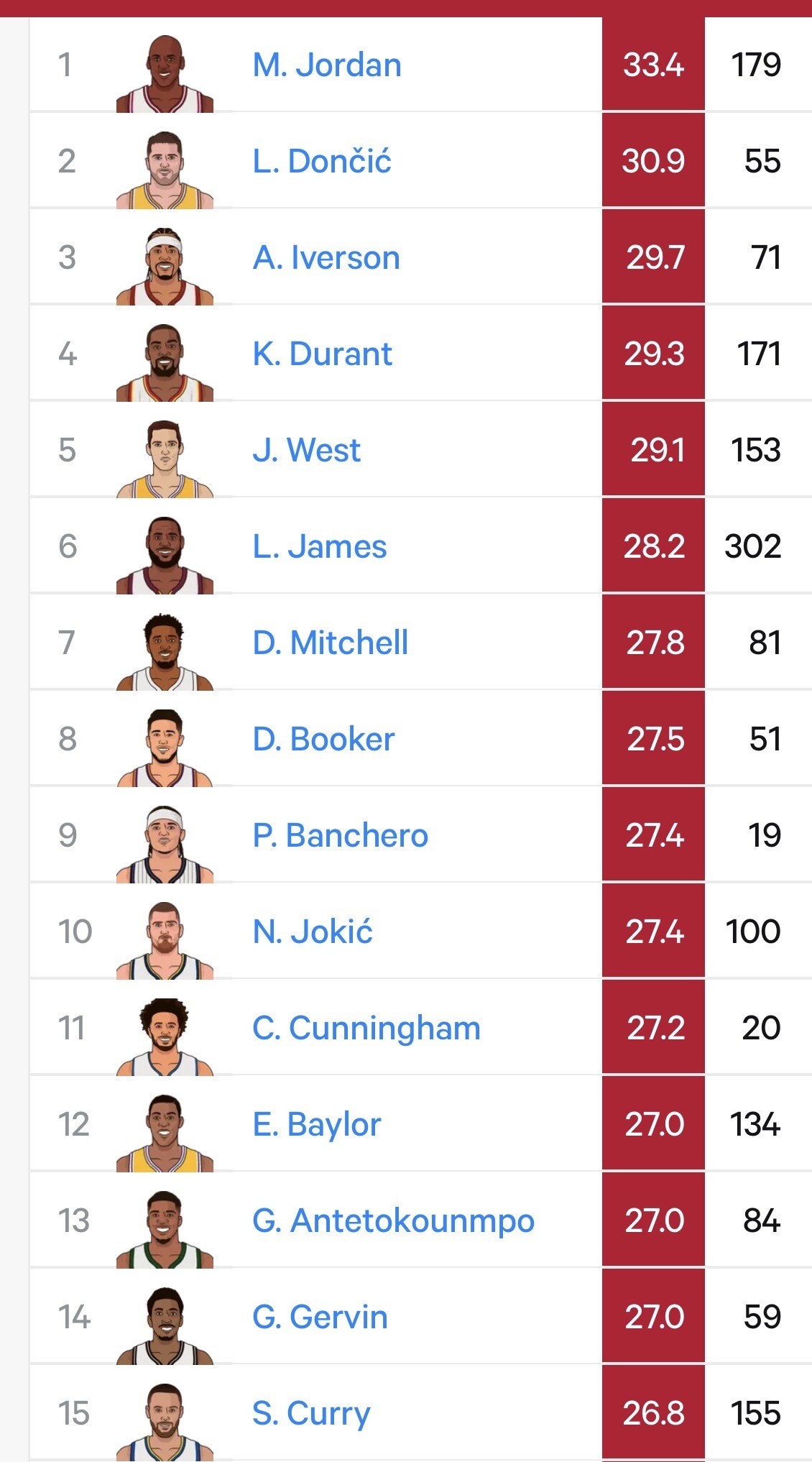View A. Iverson's profile

point(326,257)
